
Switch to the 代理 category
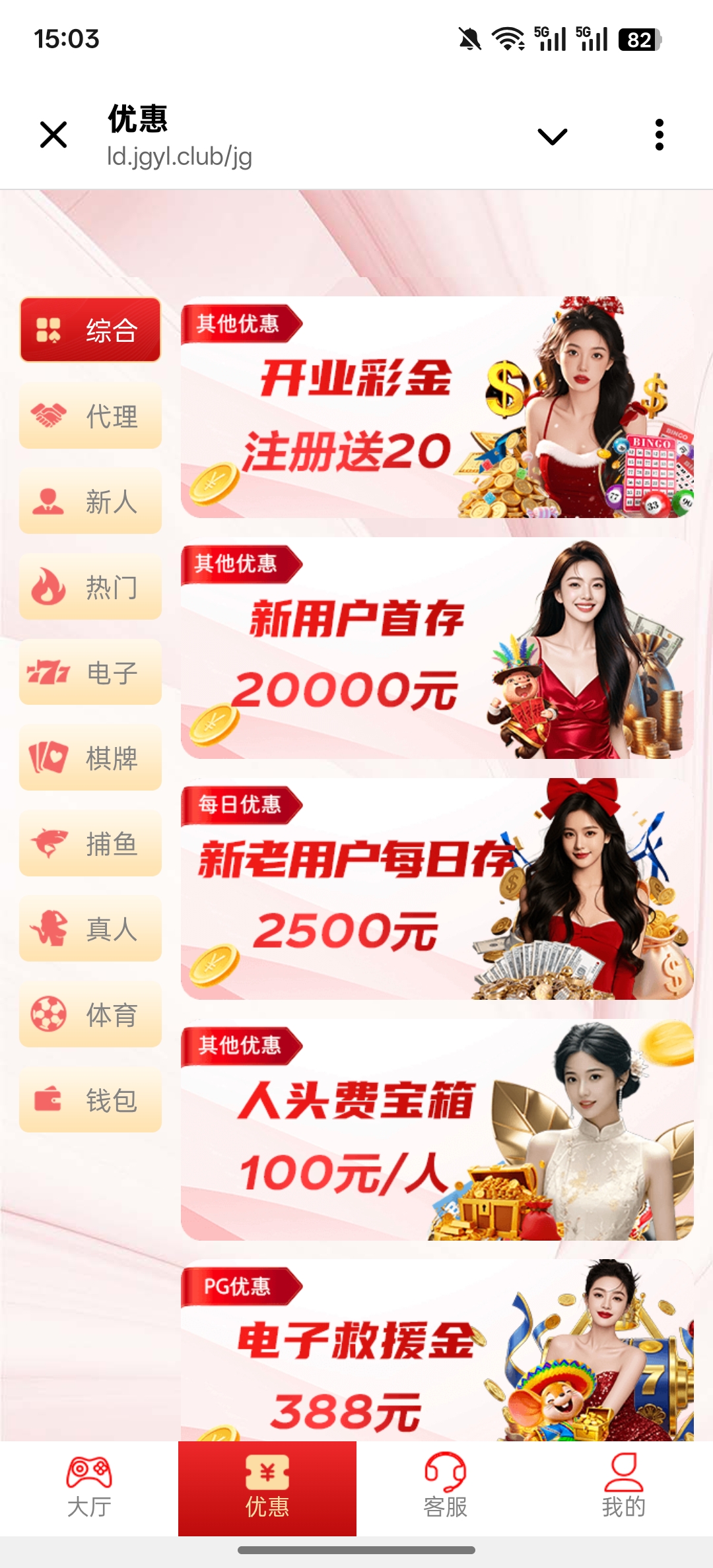click(x=90, y=416)
